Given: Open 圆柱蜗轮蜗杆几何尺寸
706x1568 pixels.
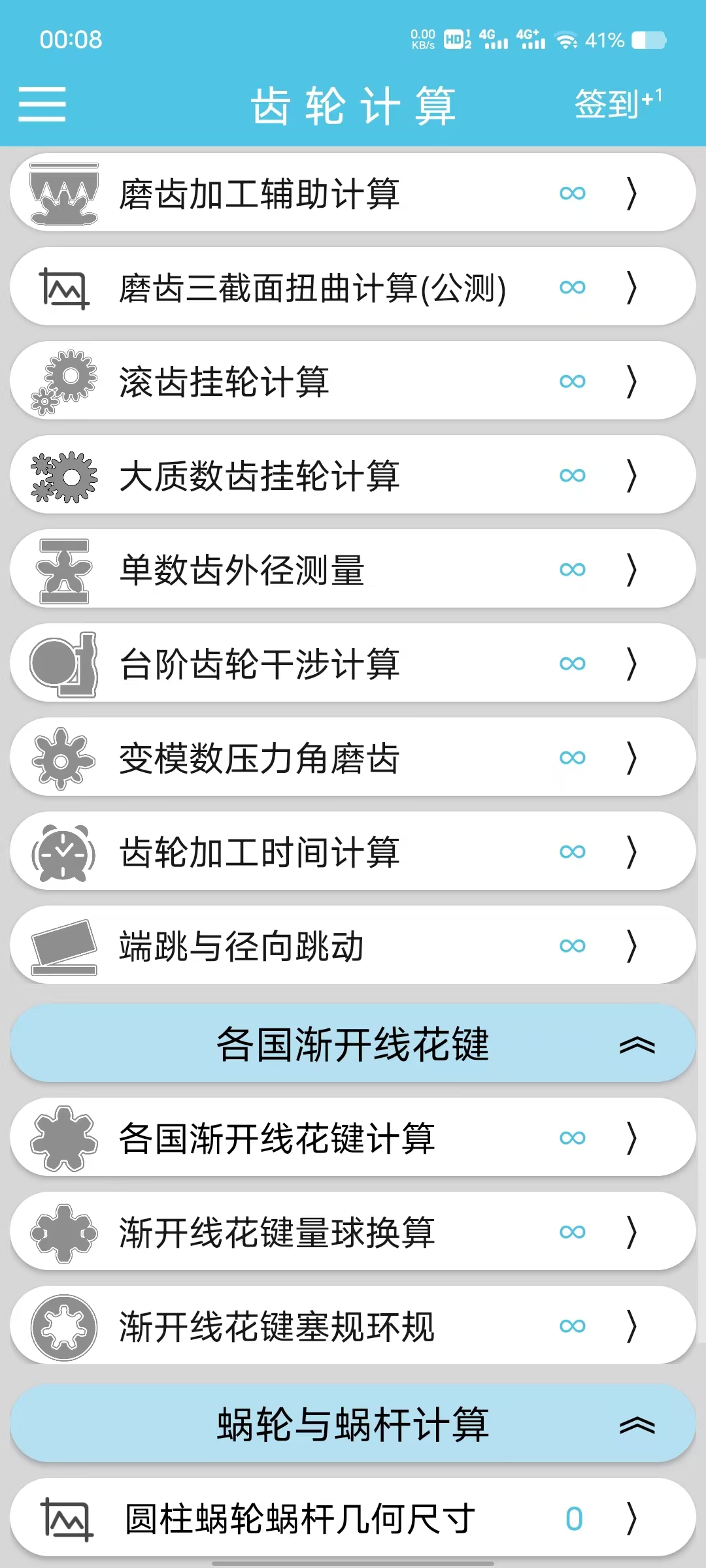Looking at the screenshot, I should pos(353,1518).
